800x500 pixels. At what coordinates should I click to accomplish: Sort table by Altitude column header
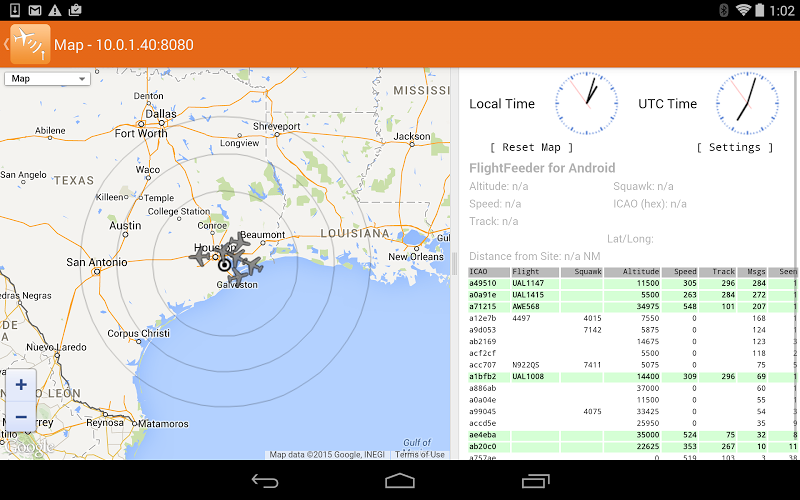[640, 271]
